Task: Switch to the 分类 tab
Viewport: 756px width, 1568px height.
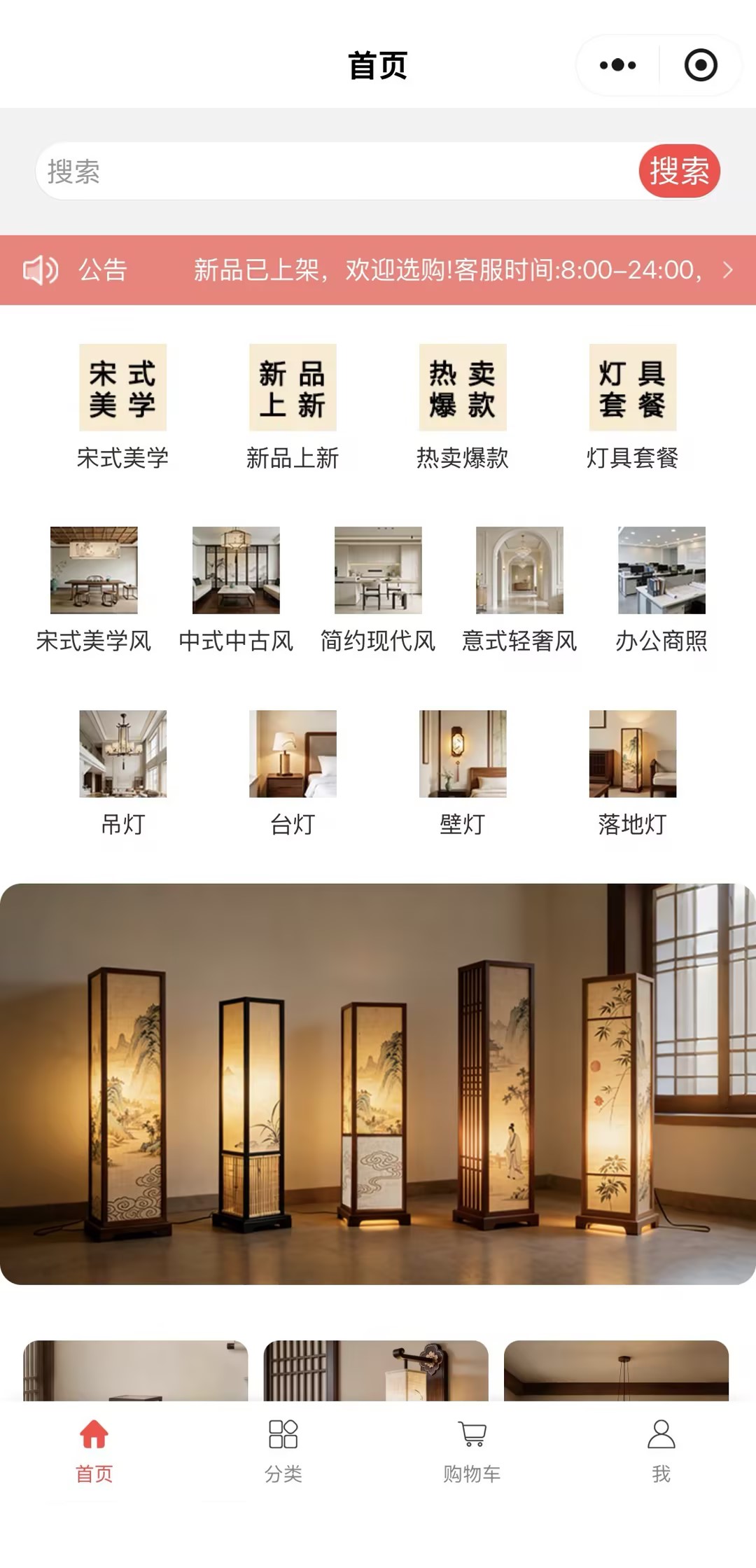Action: (x=283, y=1447)
